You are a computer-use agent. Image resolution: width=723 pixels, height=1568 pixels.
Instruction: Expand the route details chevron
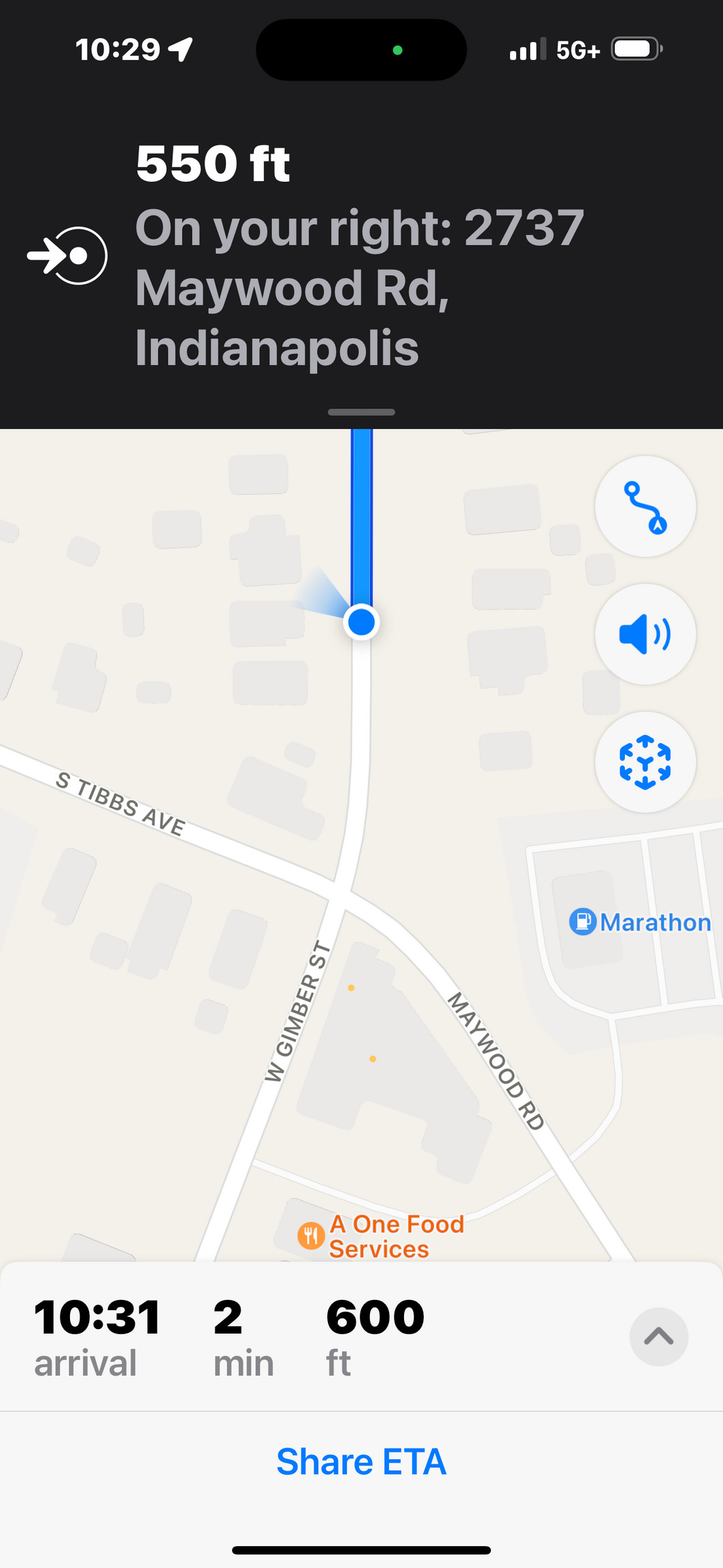click(658, 1337)
